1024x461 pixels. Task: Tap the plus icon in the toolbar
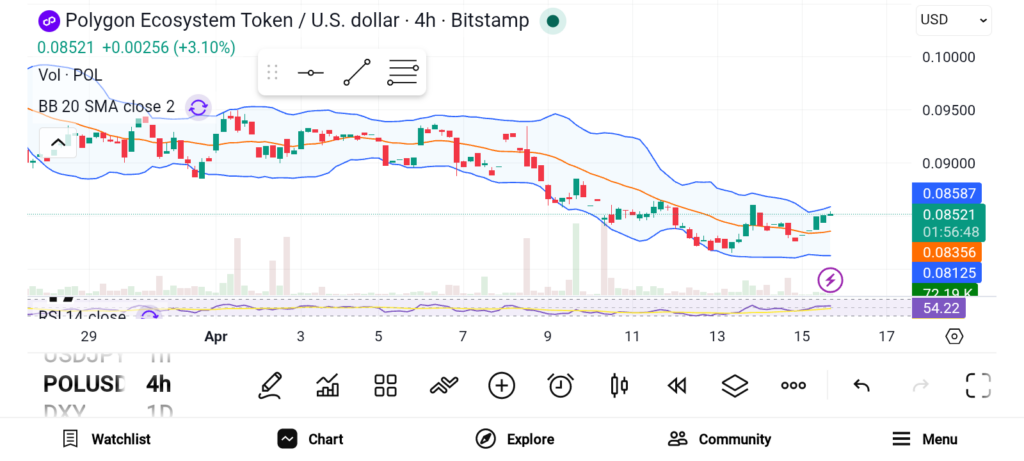pos(501,385)
